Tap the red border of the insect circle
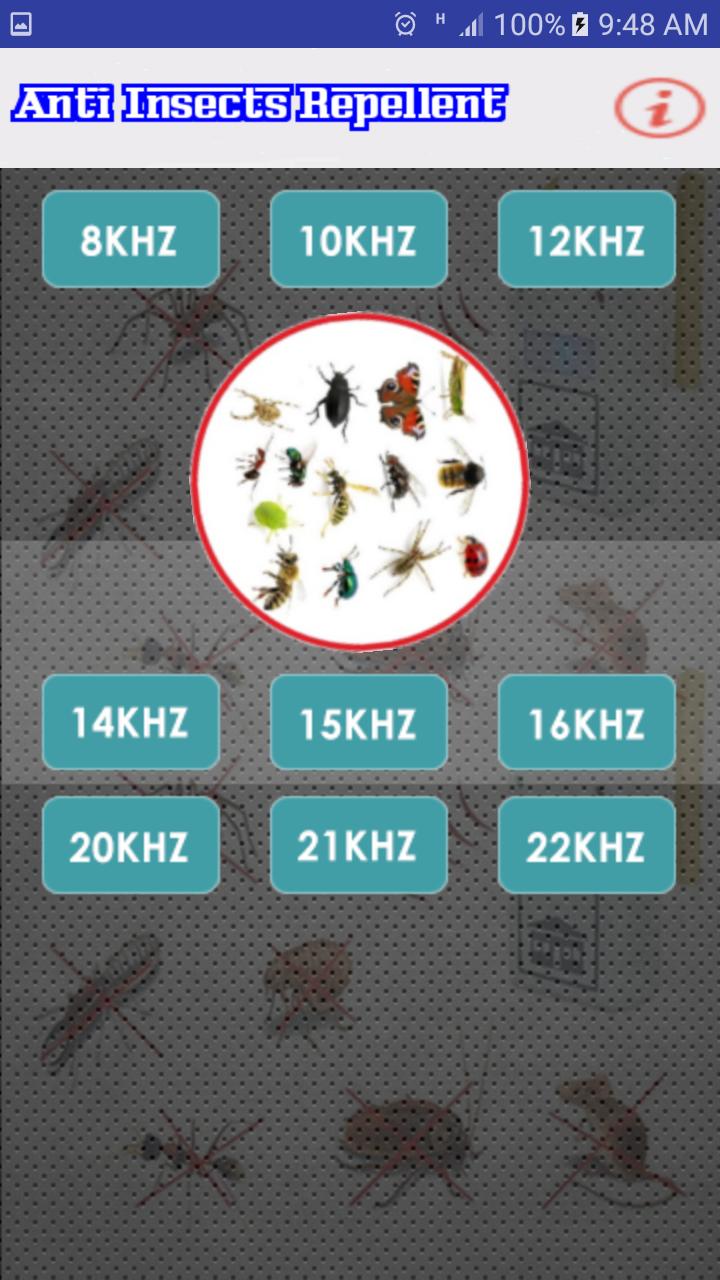The image size is (720, 1280). tap(359, 321)
